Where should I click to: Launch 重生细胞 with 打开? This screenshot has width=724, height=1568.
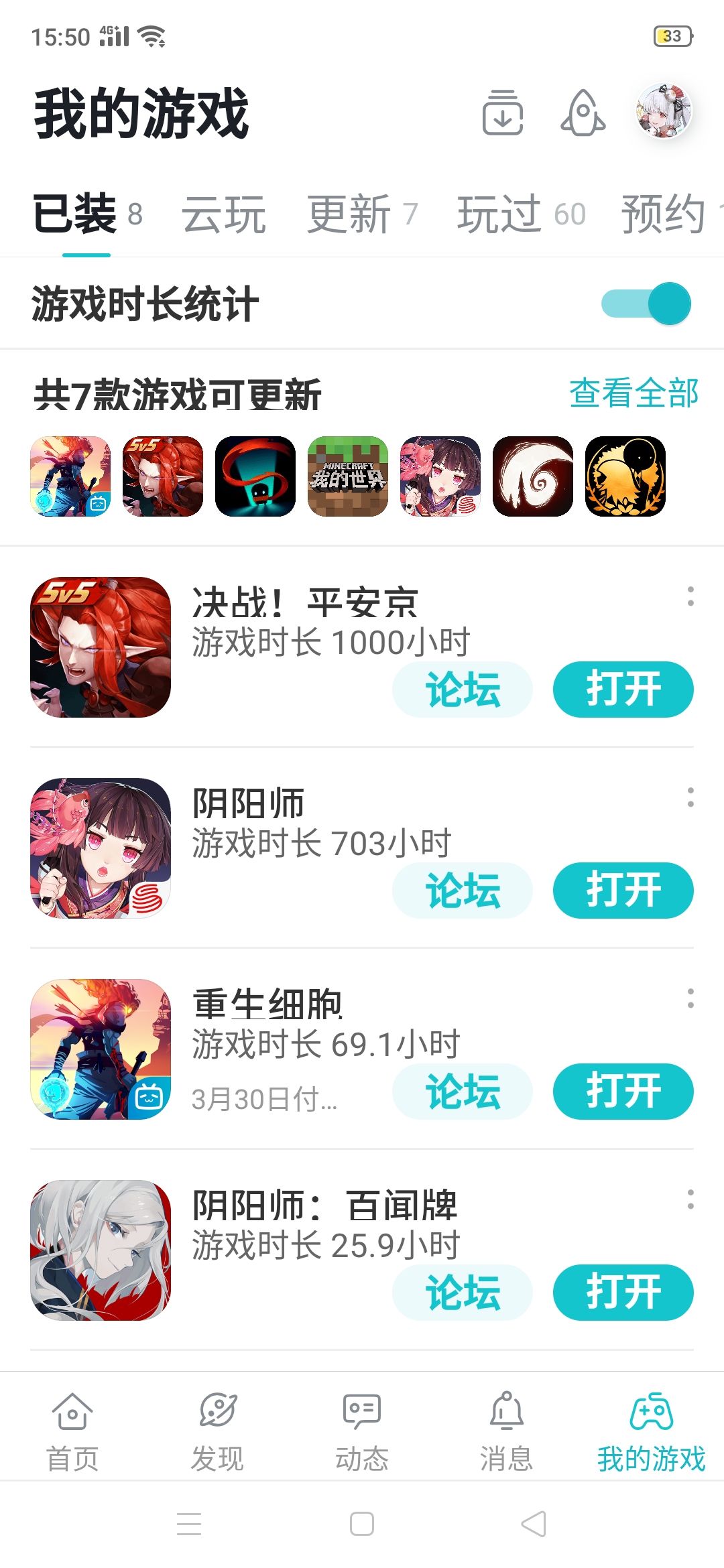click(623, 1092)
